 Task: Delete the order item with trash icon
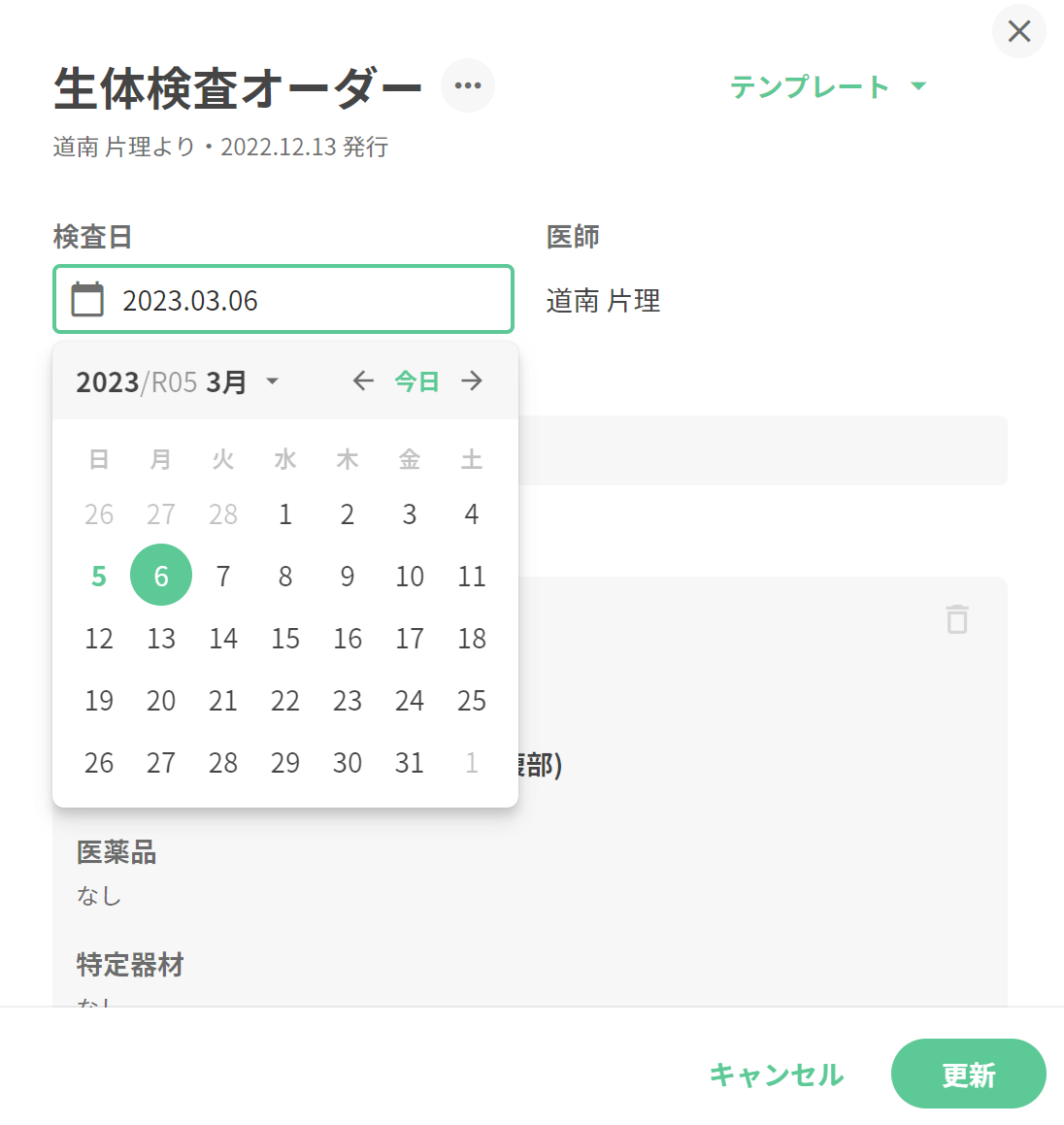[957, 619]
